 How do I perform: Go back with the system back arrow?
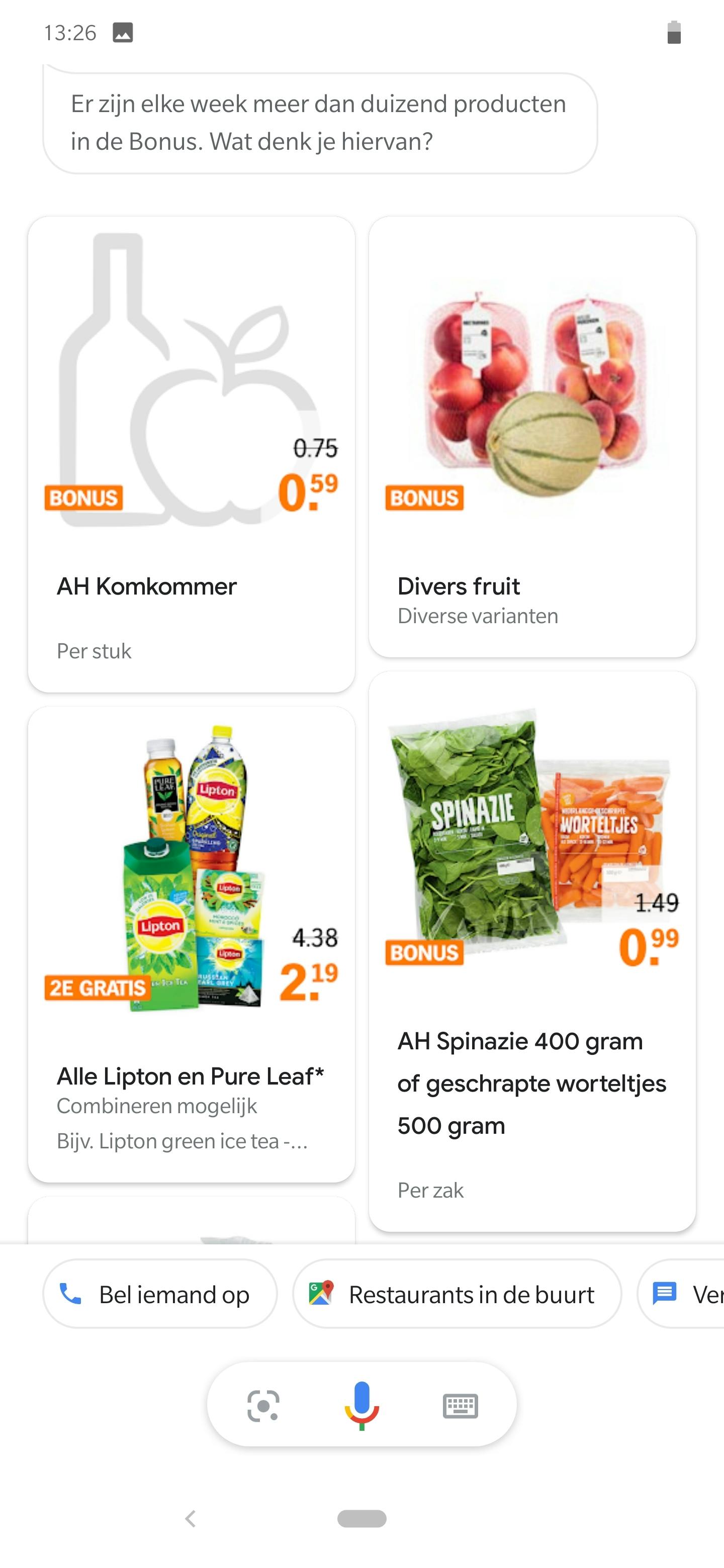191,1519
